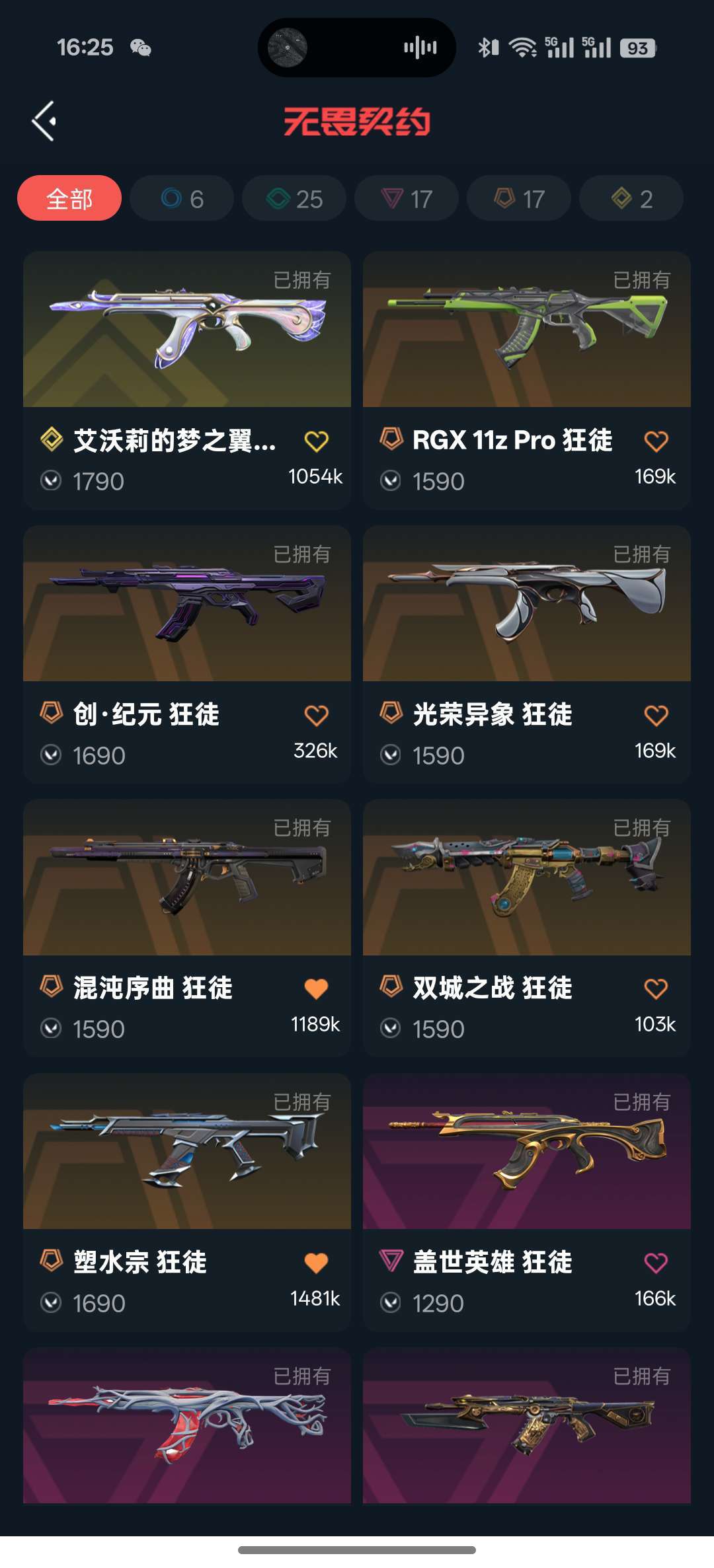Open the 盖世英雄 狂徒 skin card
This screenshot has height=1568, width=714.
(x=527, y=1203)
